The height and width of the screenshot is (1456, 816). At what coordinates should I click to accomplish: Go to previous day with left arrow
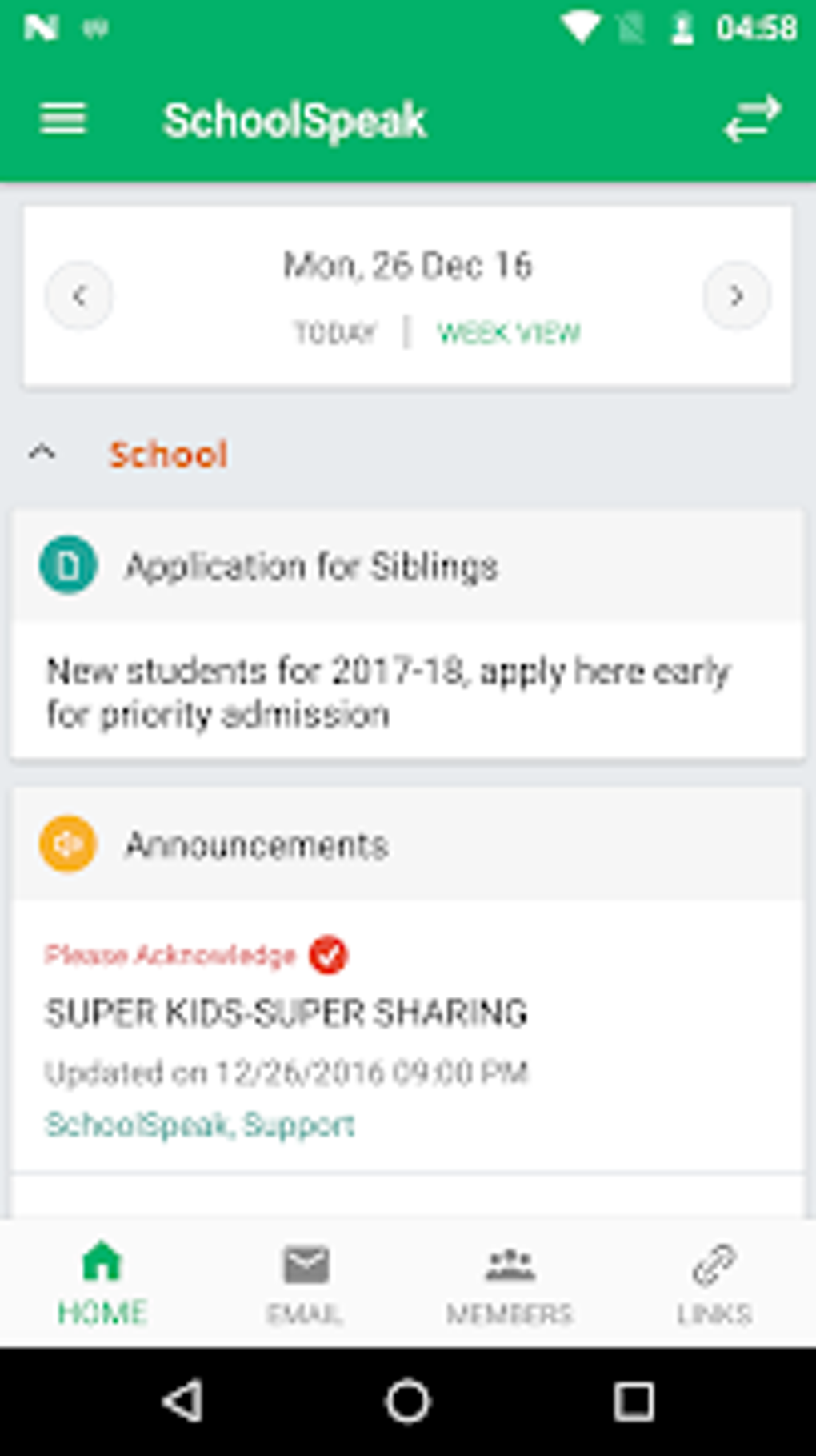[80, 295]
